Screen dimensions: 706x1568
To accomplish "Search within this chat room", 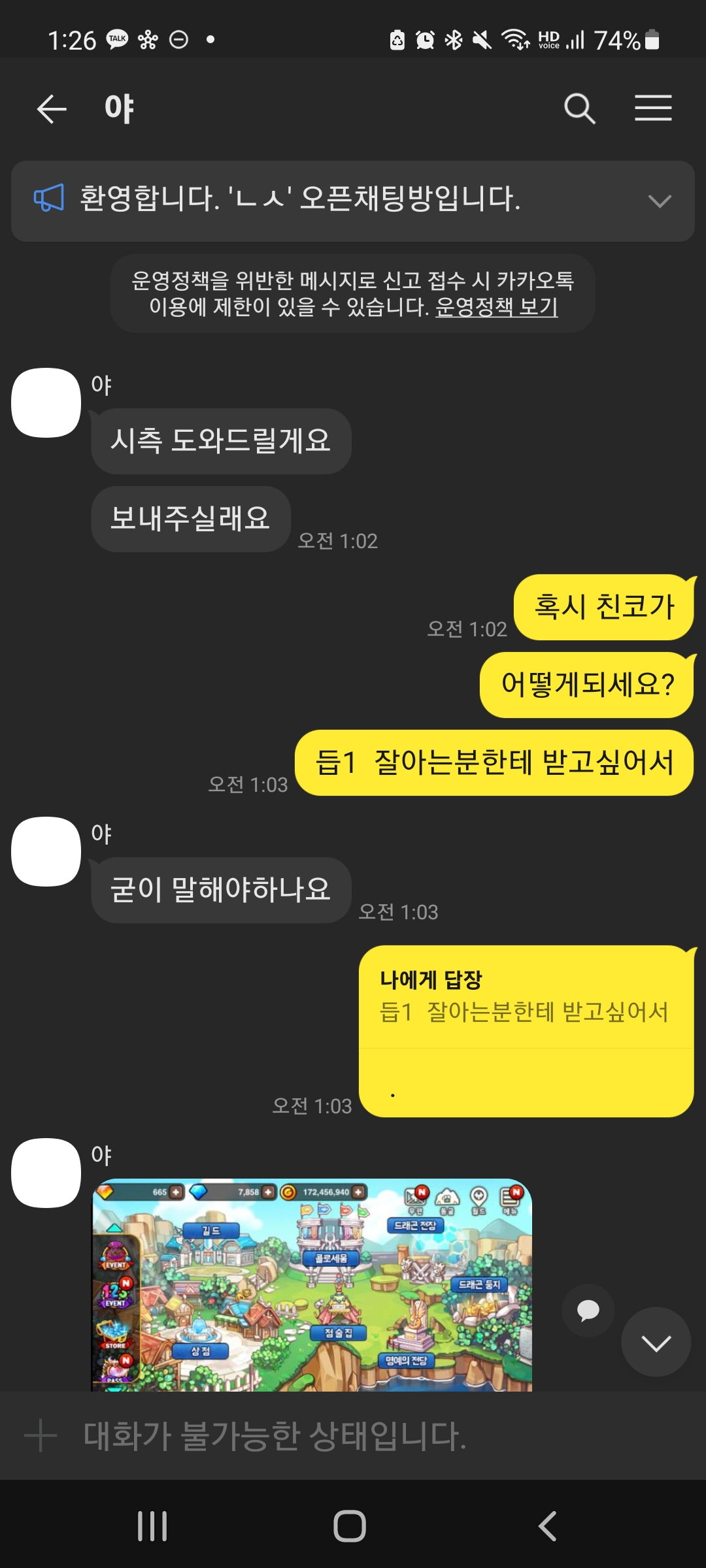I will 579,108.
